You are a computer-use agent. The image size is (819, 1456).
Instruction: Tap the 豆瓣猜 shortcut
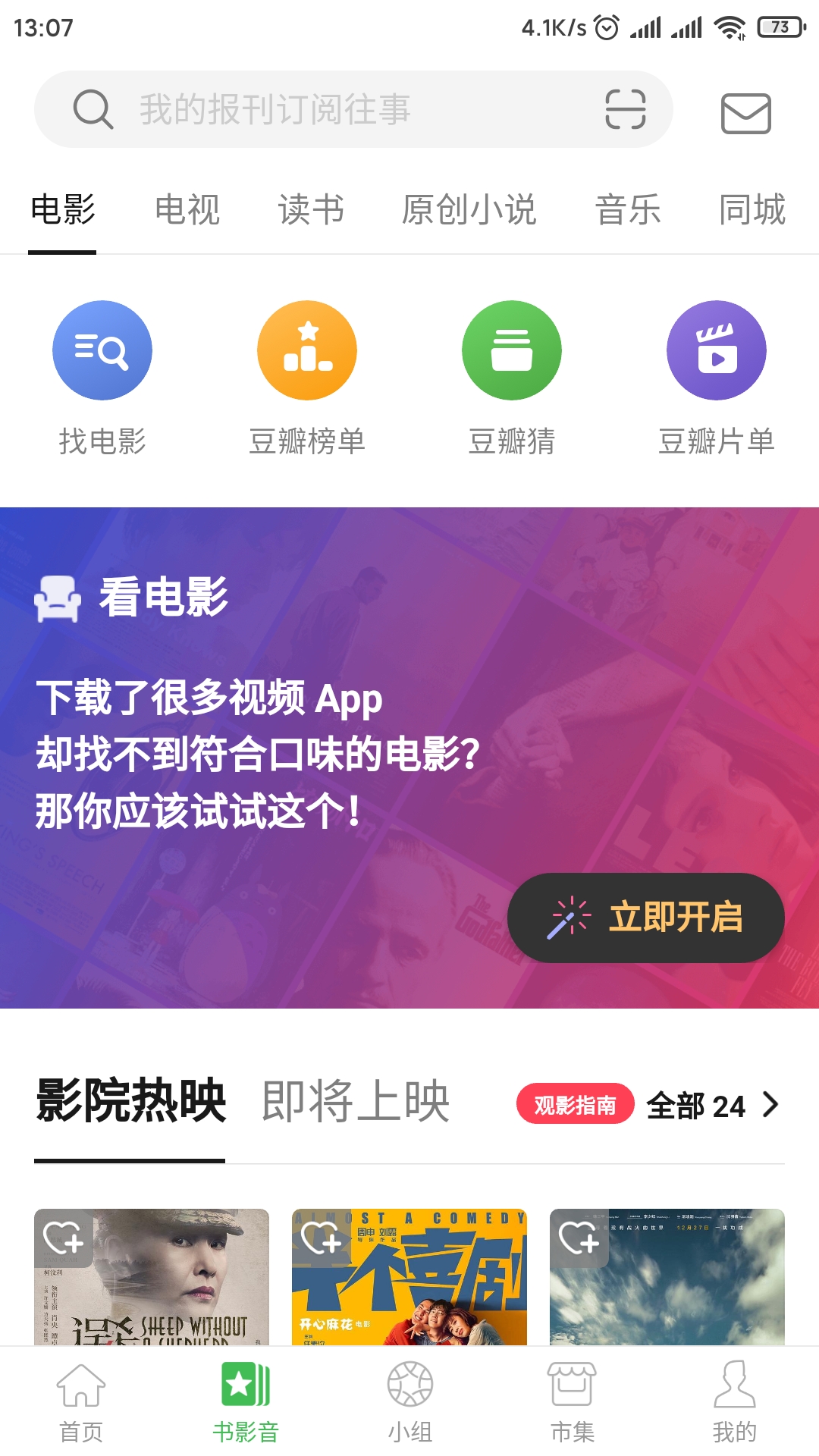coord(512,377)
